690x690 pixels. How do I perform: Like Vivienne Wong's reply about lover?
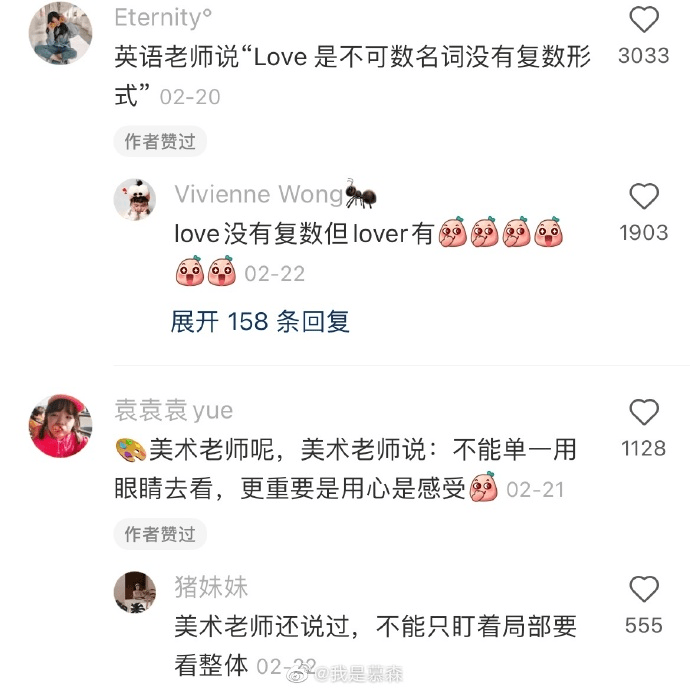[x=644, y=196]
